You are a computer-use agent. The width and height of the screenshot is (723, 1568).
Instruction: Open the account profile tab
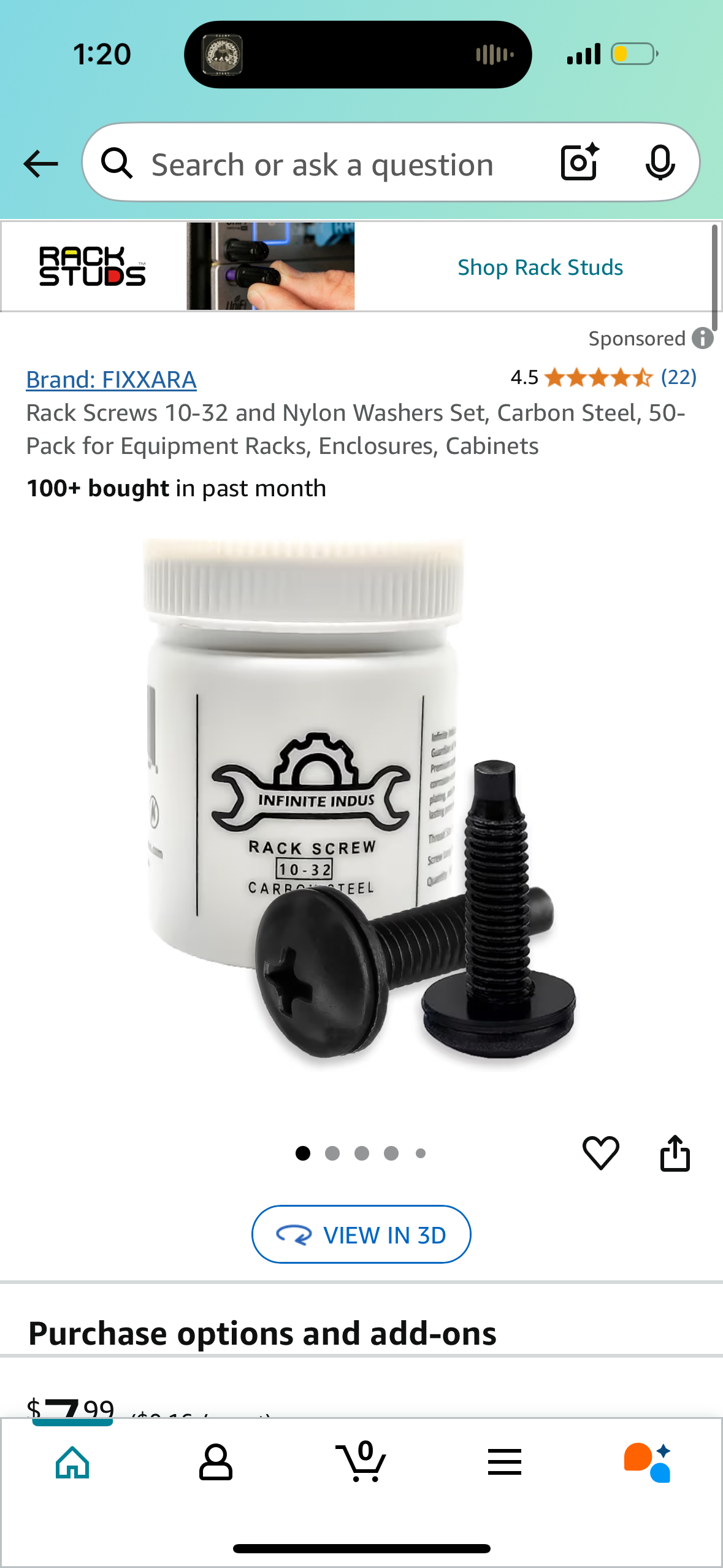click(x=216, y=1462)
